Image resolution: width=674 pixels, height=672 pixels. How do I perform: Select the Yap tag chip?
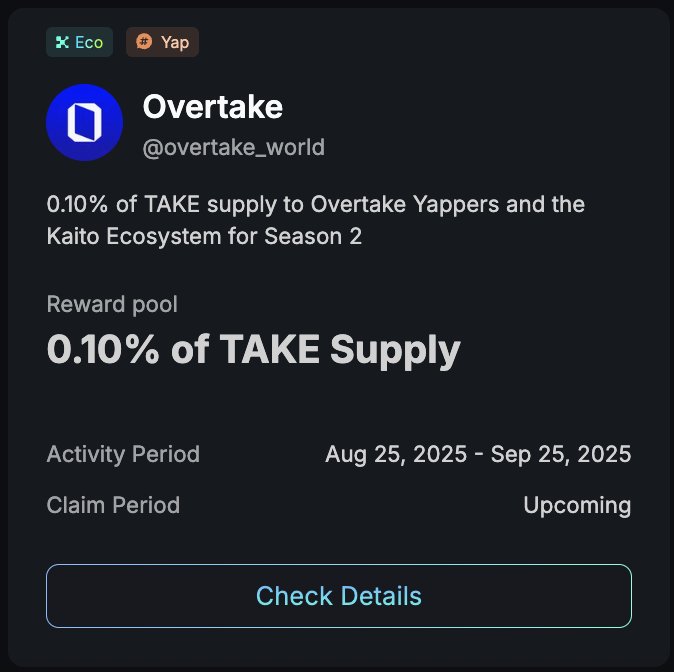162,42
